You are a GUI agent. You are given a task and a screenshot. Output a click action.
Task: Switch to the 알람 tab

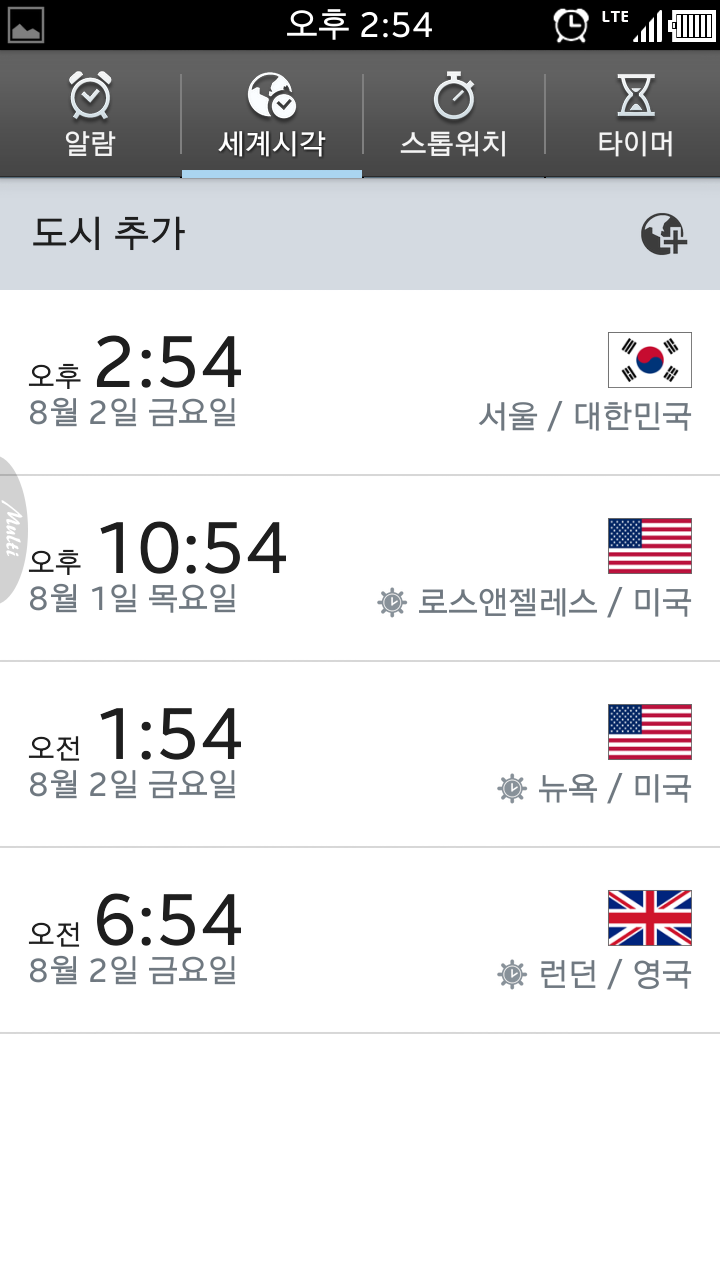[x=90, y=115]
